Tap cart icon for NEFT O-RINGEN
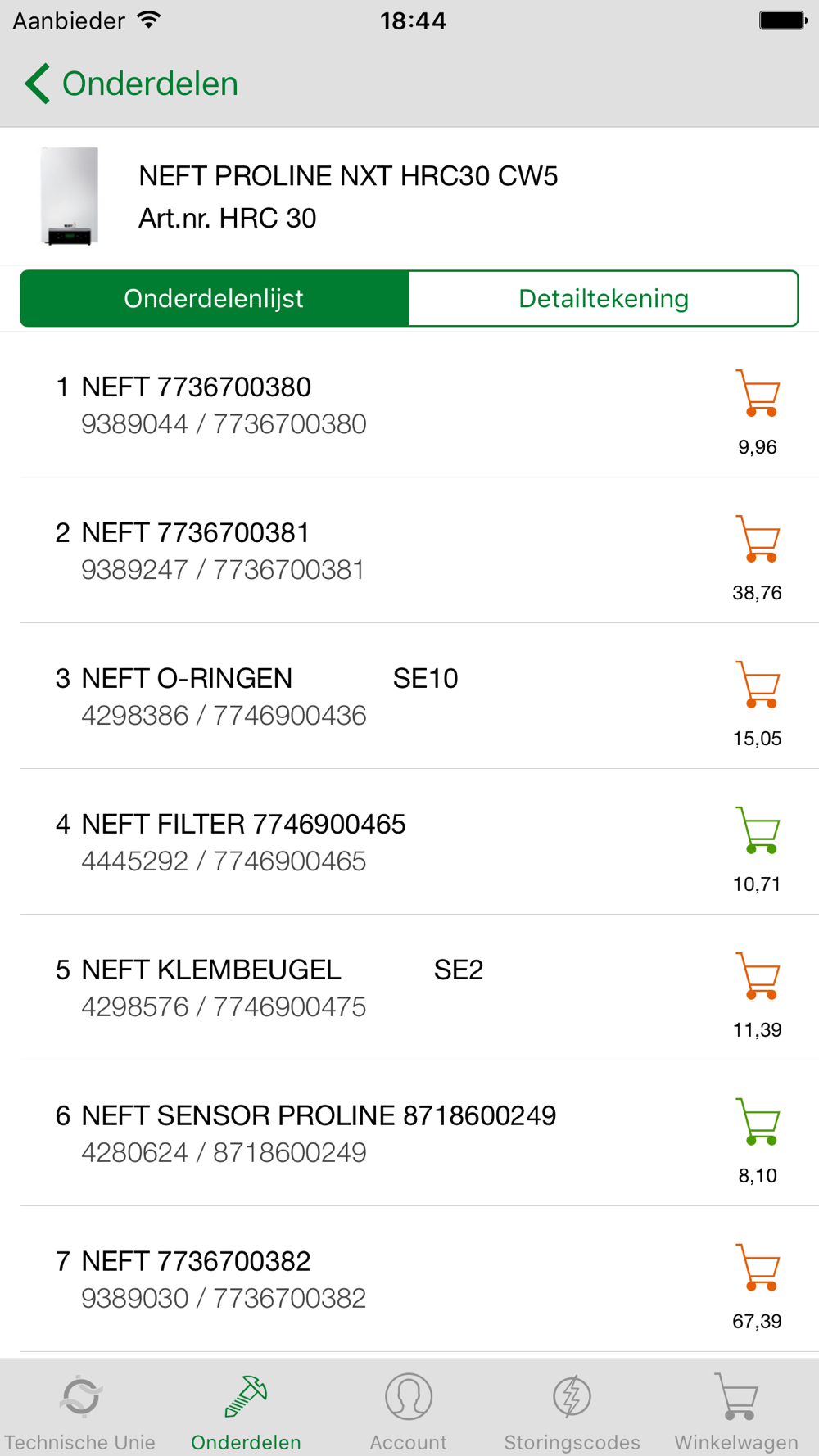The width and height of the screenshot is (819, 1456). tap(758, 685)
